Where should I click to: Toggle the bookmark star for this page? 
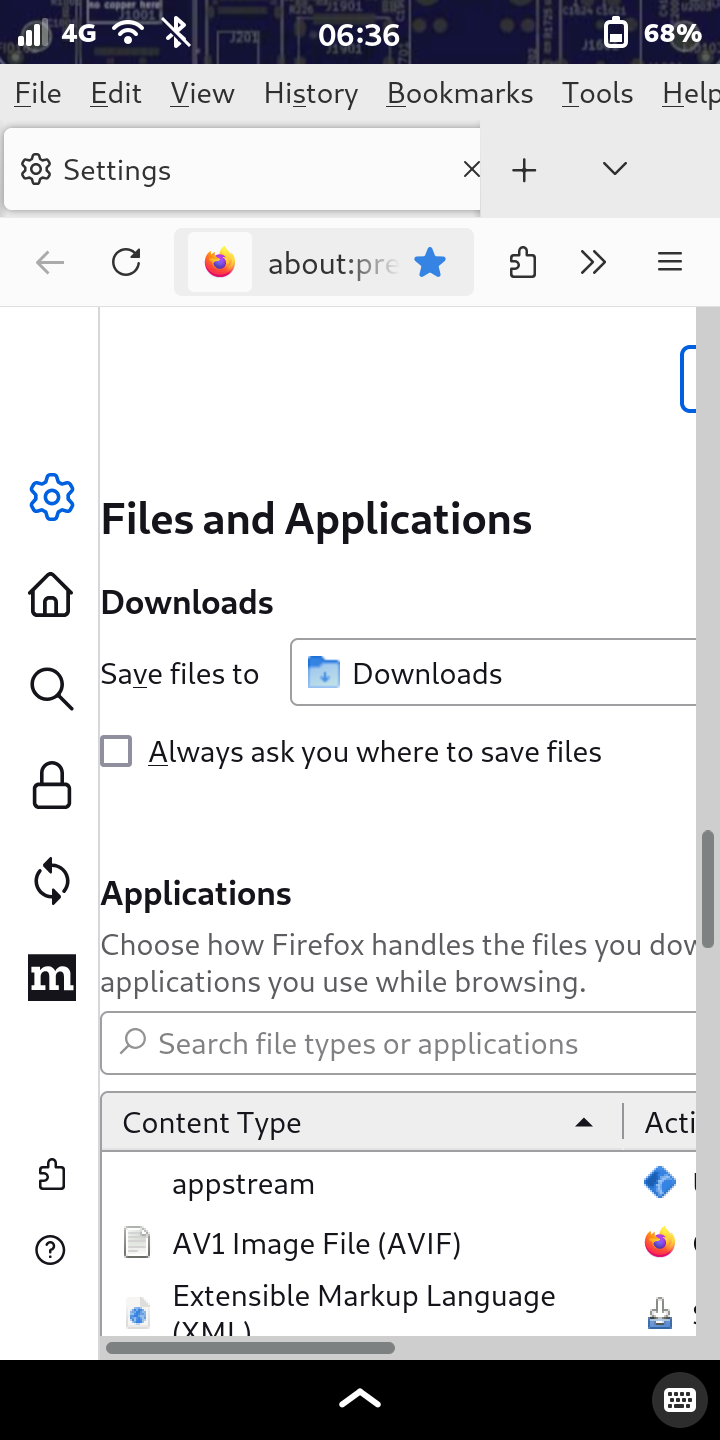[430, 263]
